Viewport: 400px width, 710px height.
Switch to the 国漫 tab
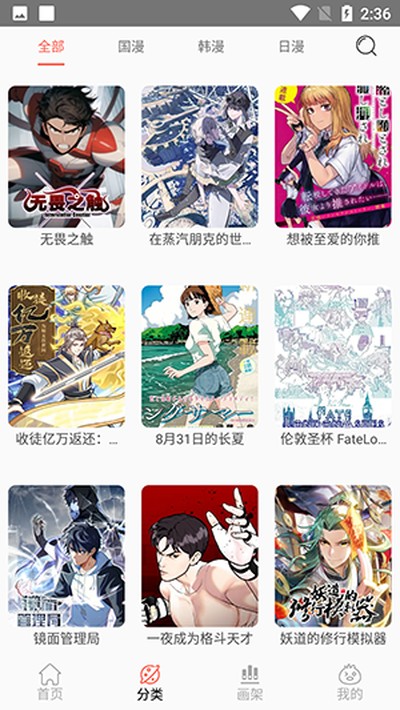(131, 46)
